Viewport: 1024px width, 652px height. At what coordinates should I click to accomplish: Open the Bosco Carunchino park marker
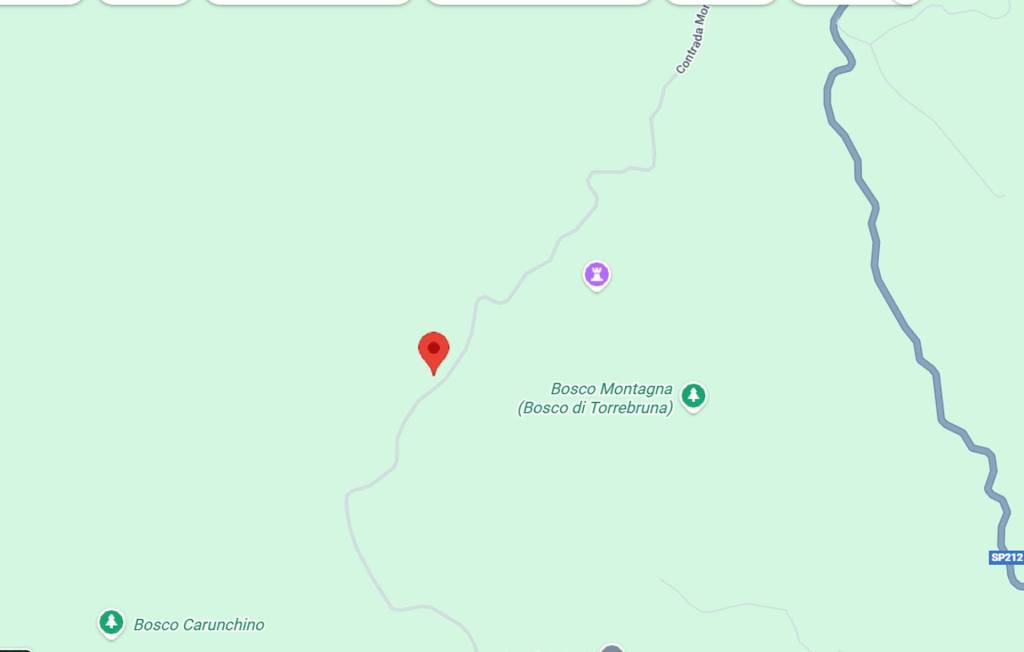coord(111,623)
